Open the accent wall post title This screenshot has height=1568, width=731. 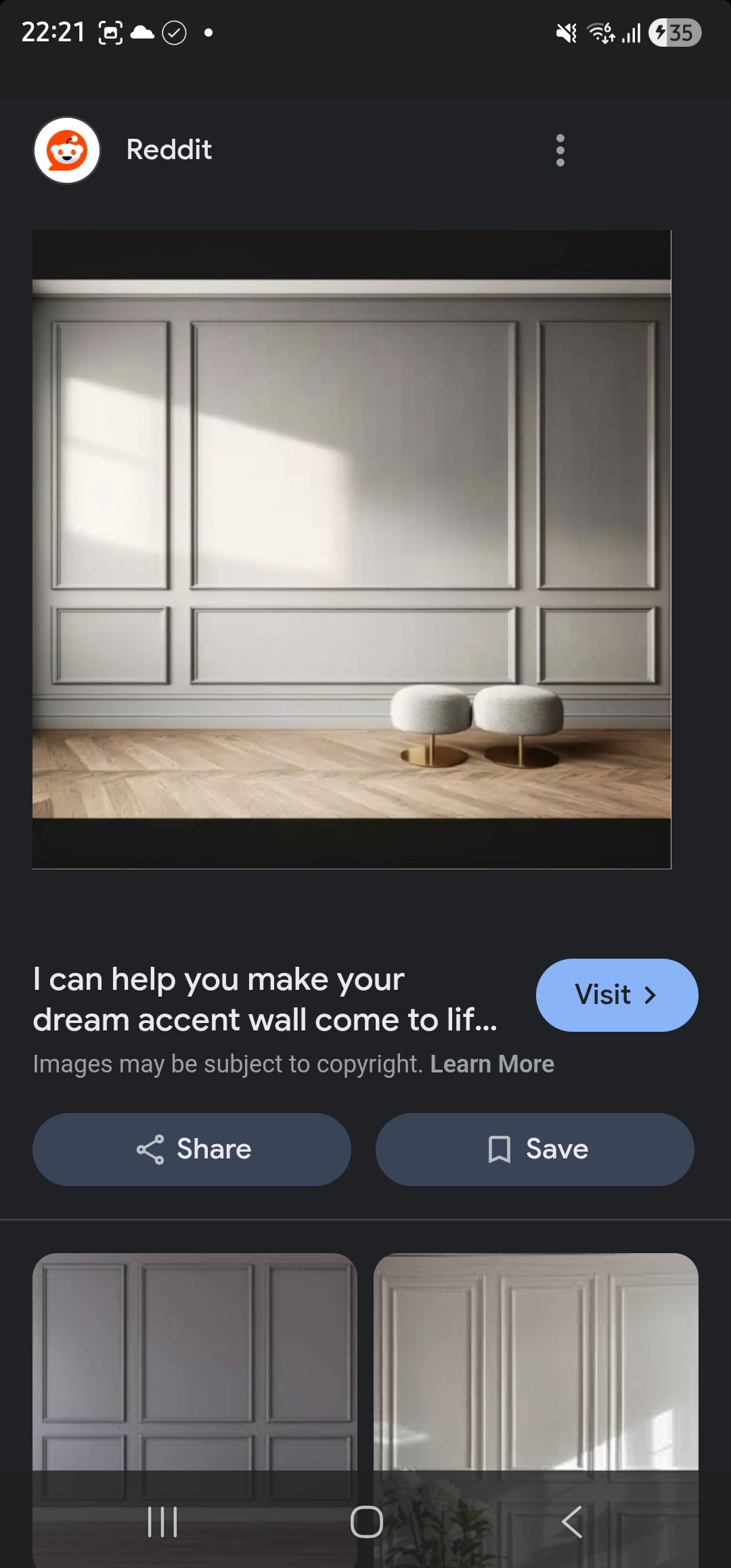265,999
